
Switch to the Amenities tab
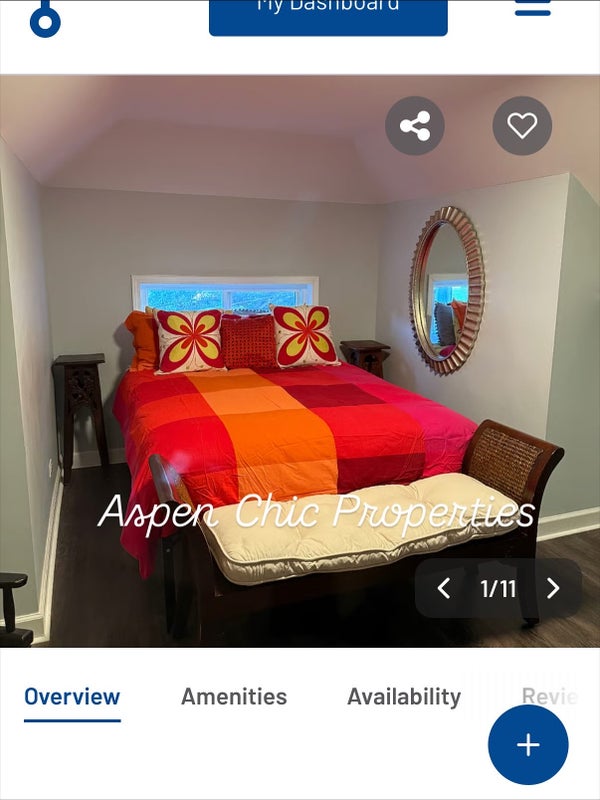pyautogui.click(x=234, y=697)
